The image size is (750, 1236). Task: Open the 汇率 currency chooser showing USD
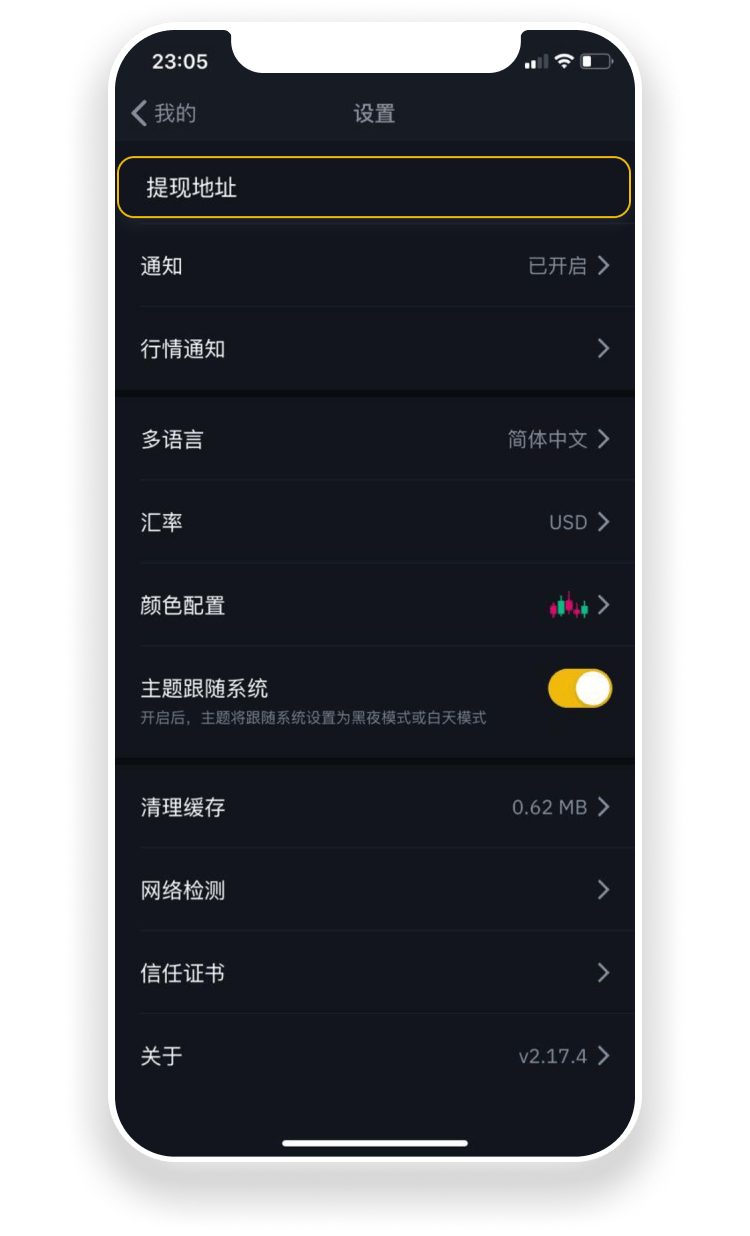point(375,522)
